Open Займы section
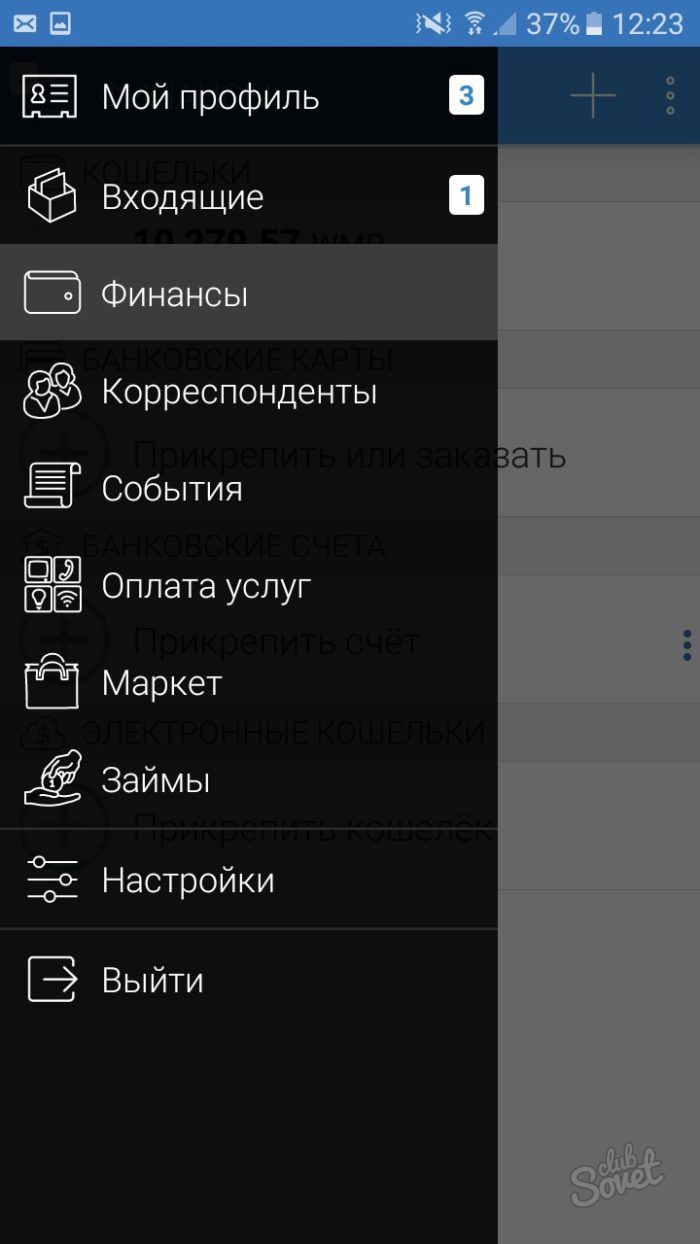Screen dimensions: 700x1244 click(x=156, y=780)
